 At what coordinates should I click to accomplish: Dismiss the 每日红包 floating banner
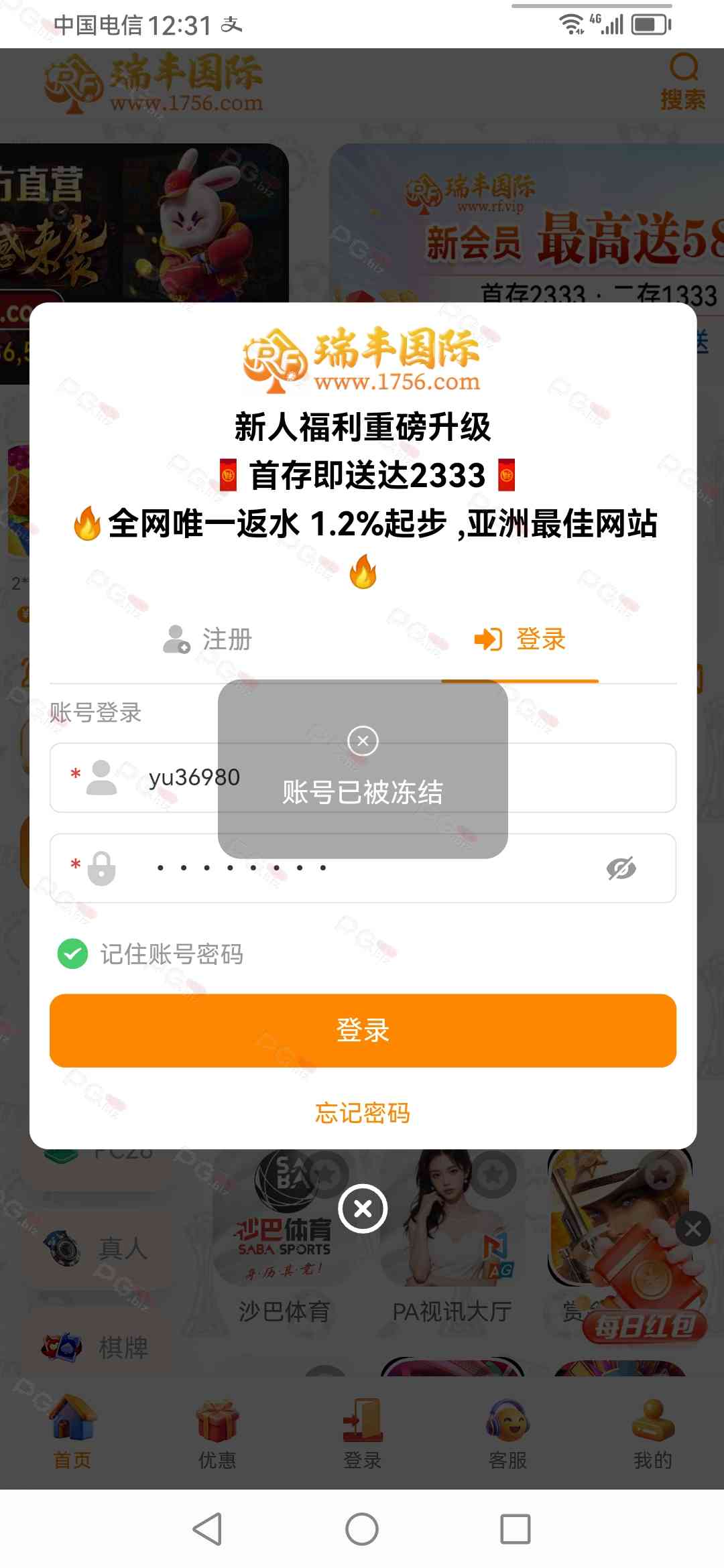click(692, 1228)
